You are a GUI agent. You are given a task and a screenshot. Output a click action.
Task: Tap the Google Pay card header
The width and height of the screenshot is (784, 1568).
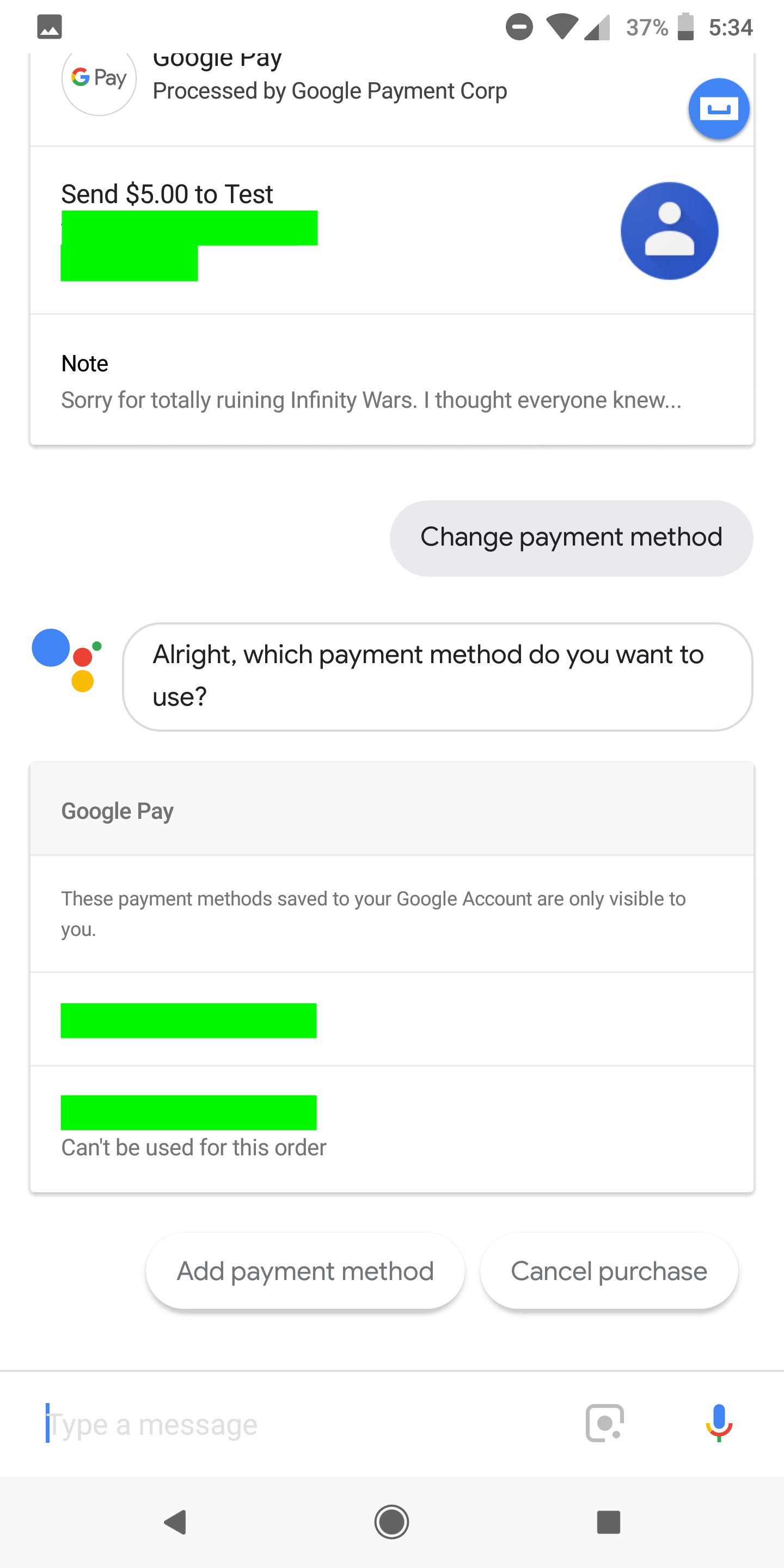click(x=118, y=810)
